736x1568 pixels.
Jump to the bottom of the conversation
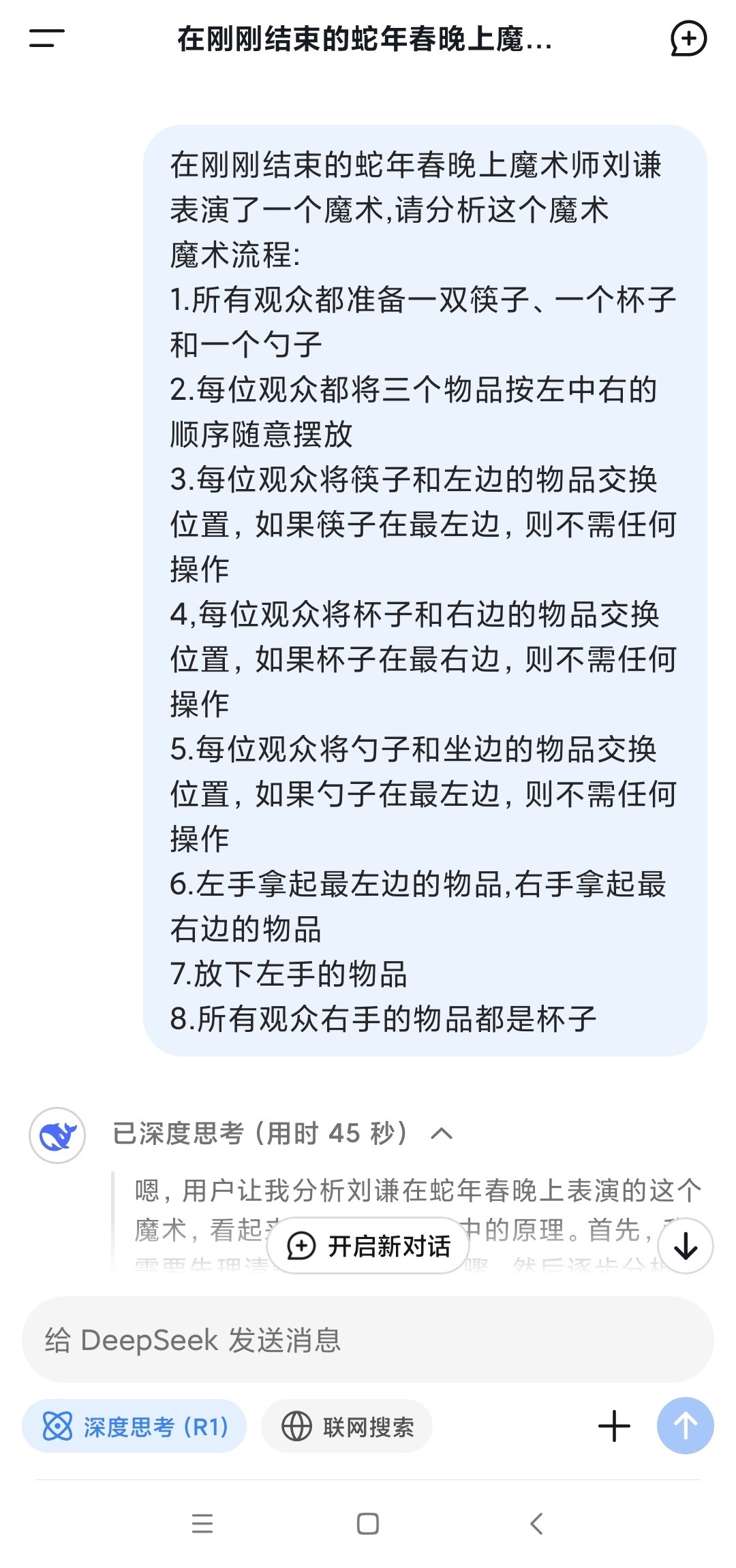(685, 1246)
